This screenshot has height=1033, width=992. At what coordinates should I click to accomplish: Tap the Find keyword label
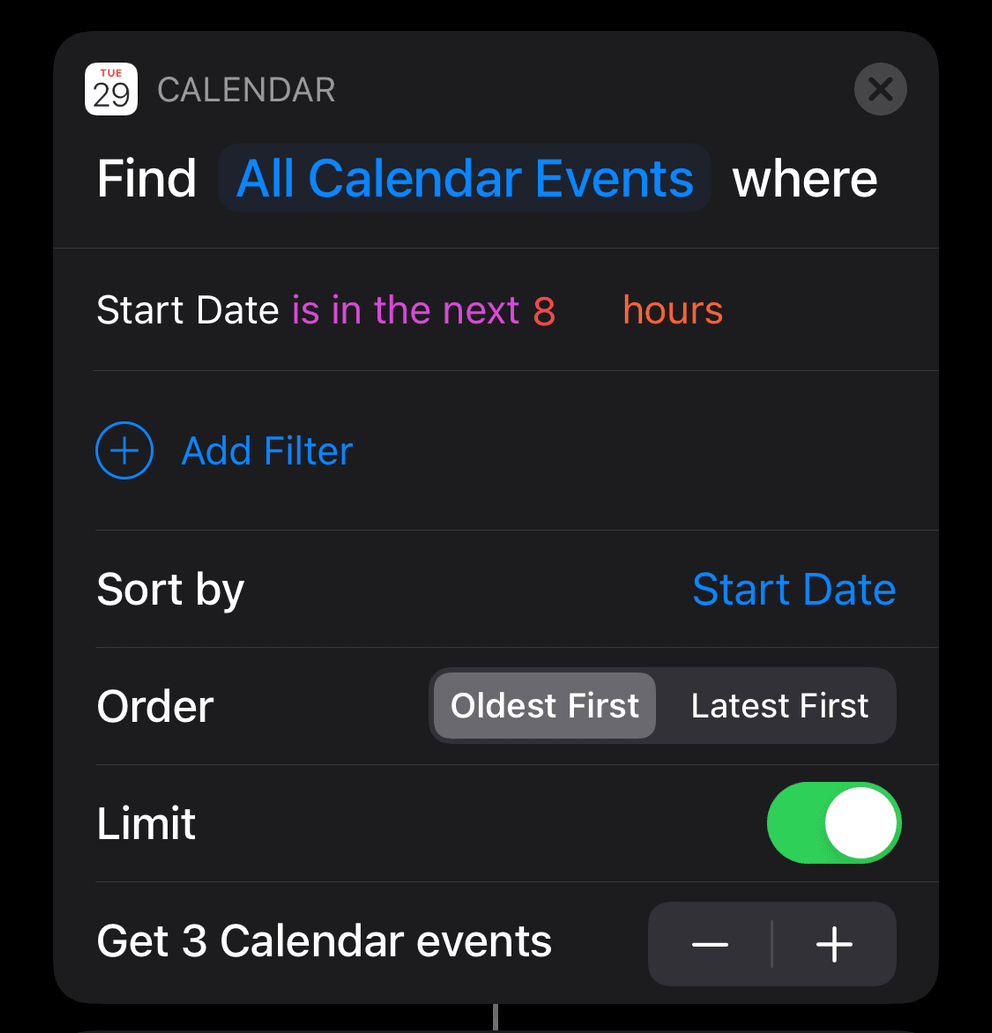(x=146, y=178)
